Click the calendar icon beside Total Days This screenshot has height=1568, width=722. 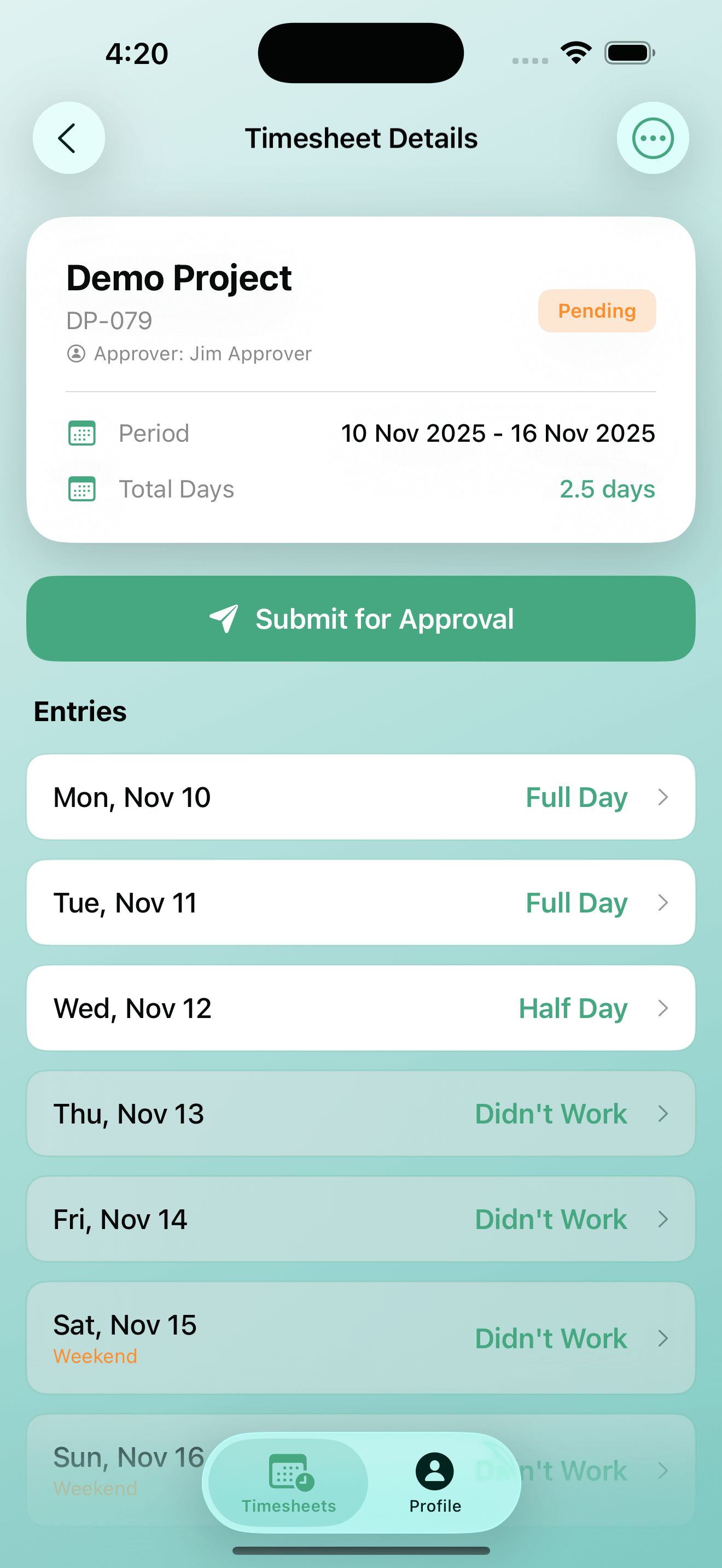tap(82, 489)
